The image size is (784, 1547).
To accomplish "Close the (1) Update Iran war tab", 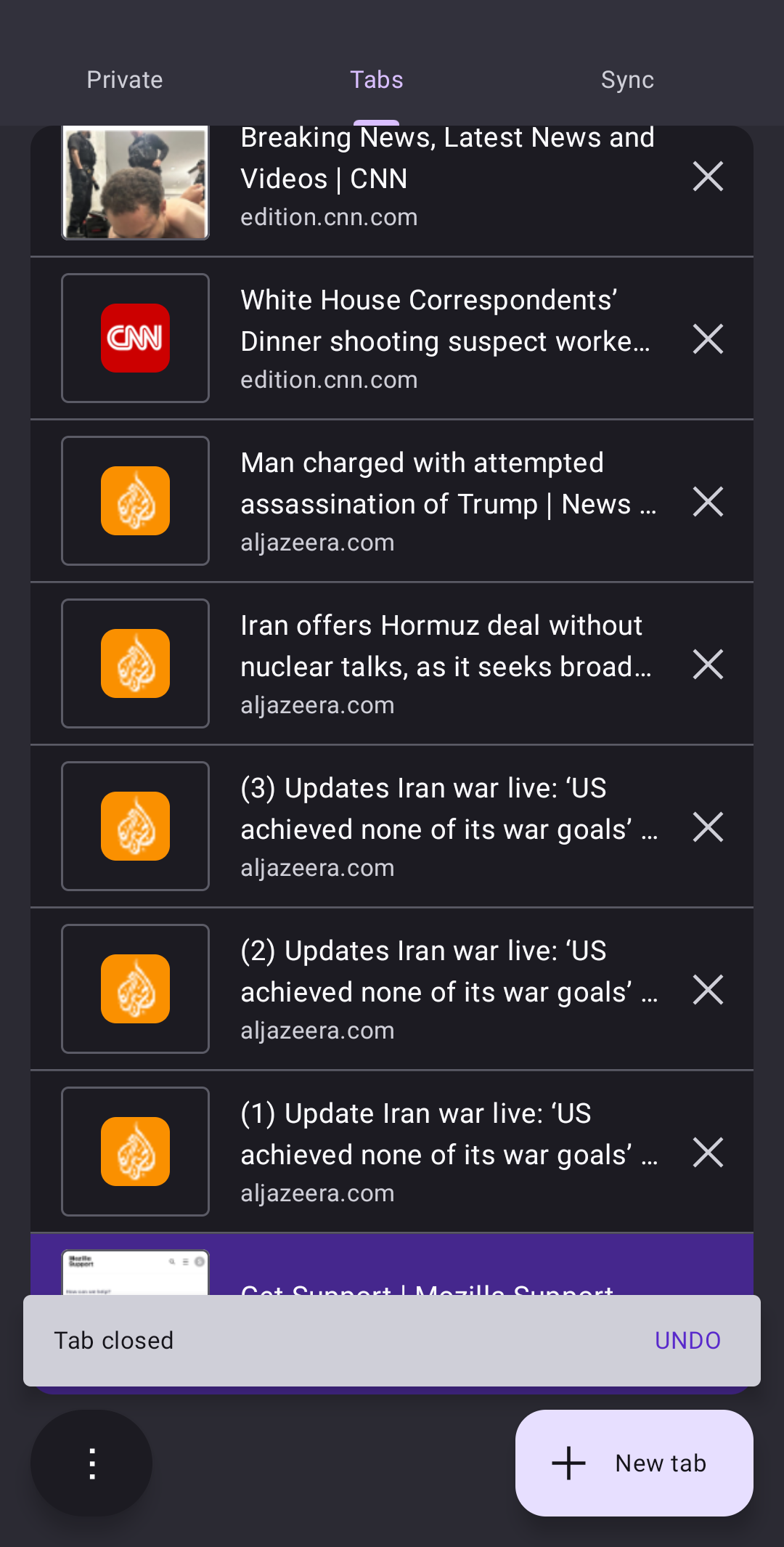I will click(x=708, y=1153).
